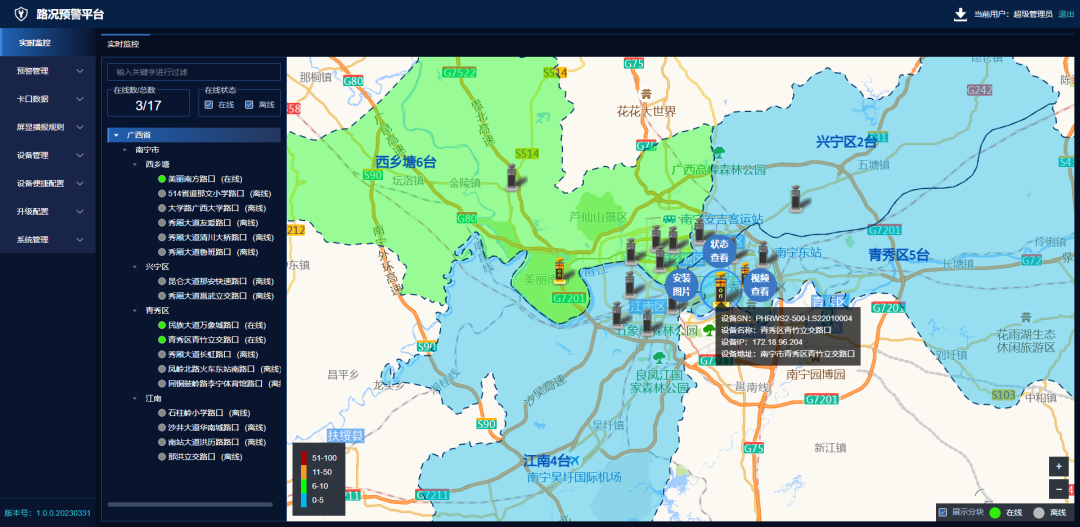1080x527 pixels.
Task: Focus the keyword filter input box
Action: point(193,72)
